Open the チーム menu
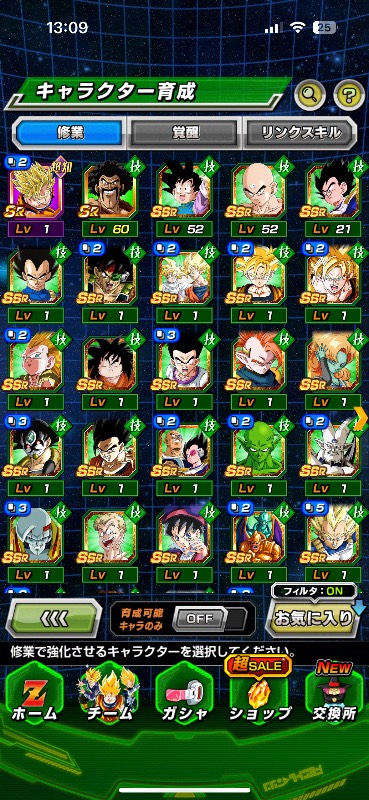369x800 pixels. [109, 695]
